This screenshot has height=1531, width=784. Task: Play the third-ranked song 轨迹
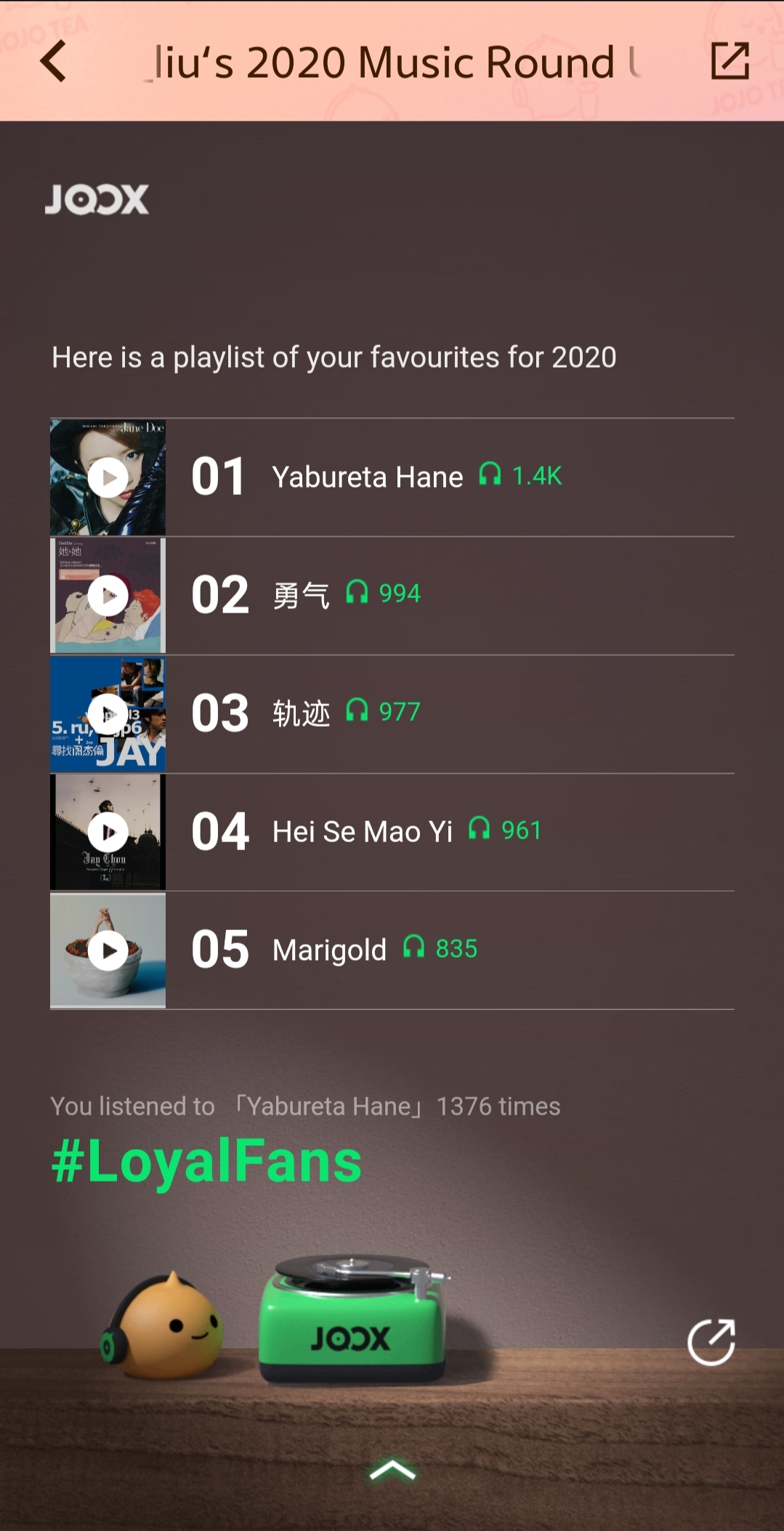[108, 714]
